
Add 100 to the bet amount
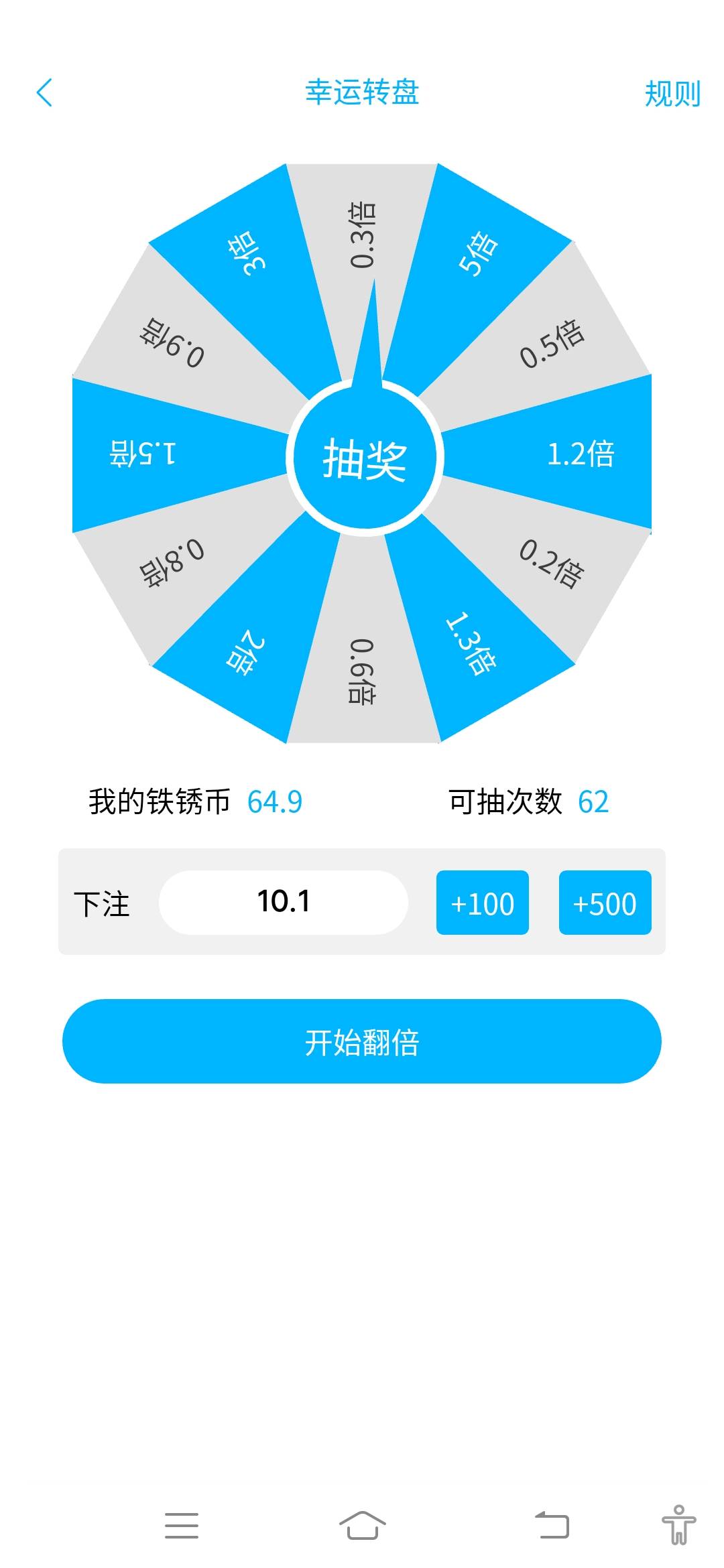coord(482,903)
